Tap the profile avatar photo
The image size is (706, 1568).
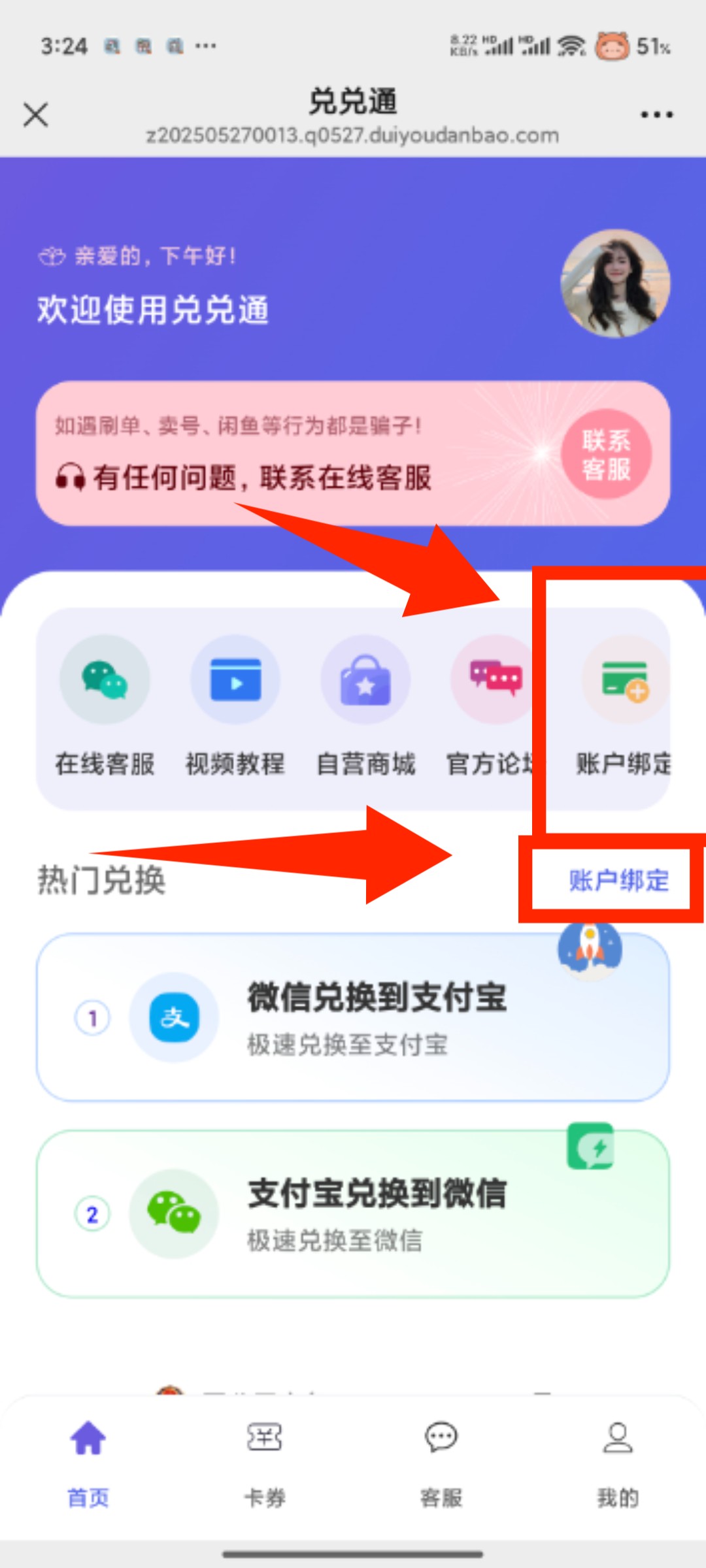(616, 284)
